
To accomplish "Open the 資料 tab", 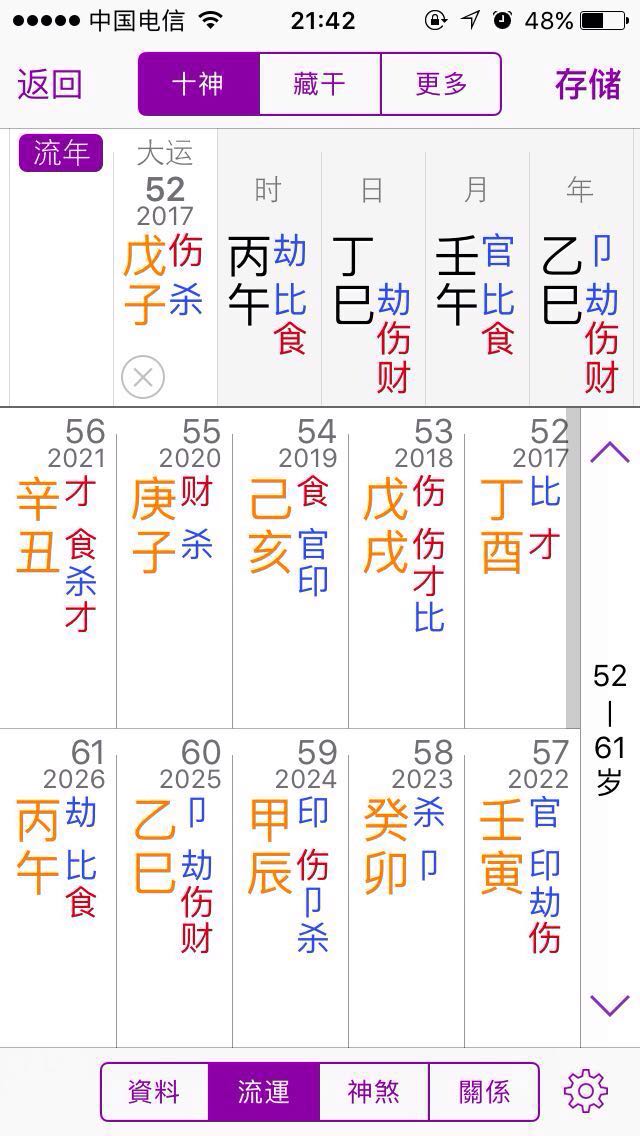I will click(x=154, y=1092).
